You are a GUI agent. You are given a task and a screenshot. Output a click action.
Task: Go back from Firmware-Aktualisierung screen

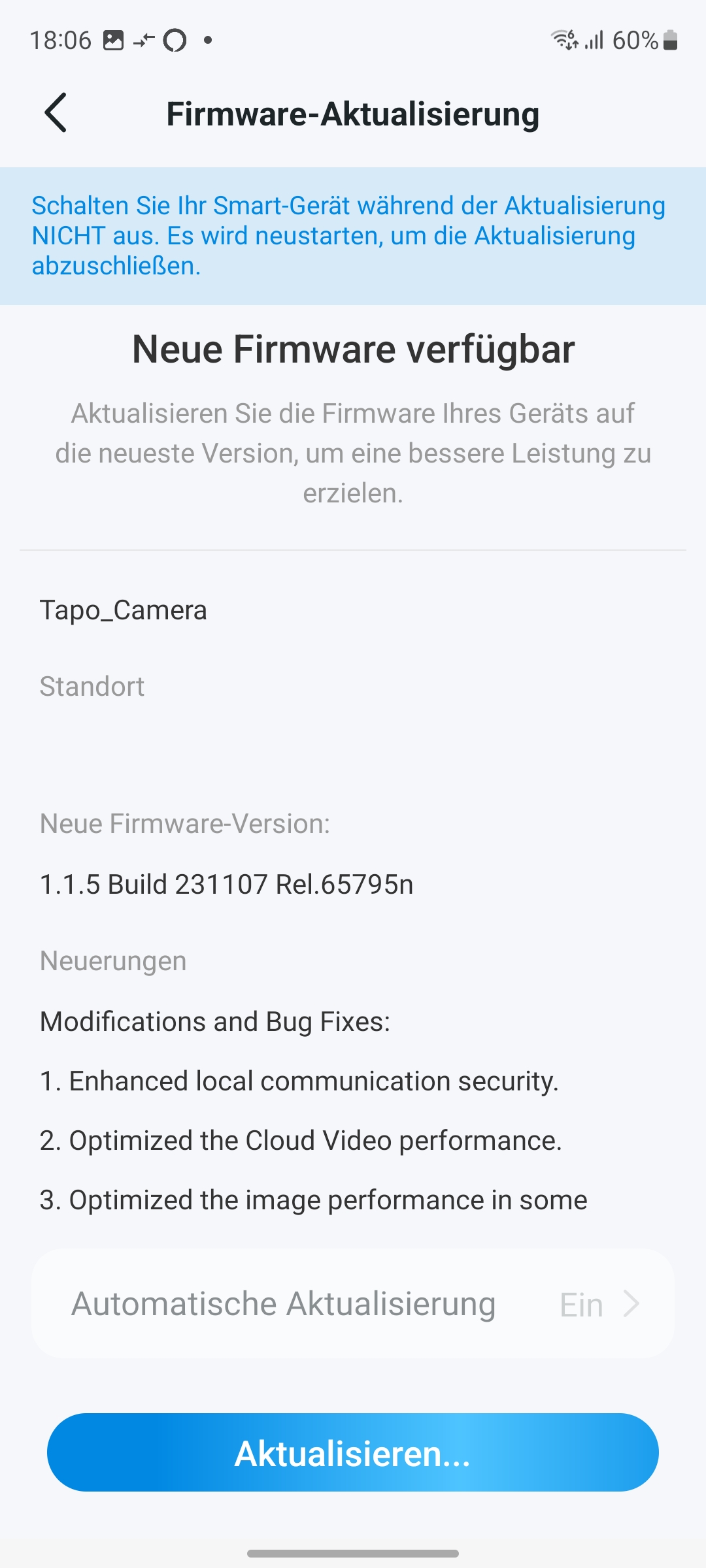pyautogui.click(x=56, y=113)
